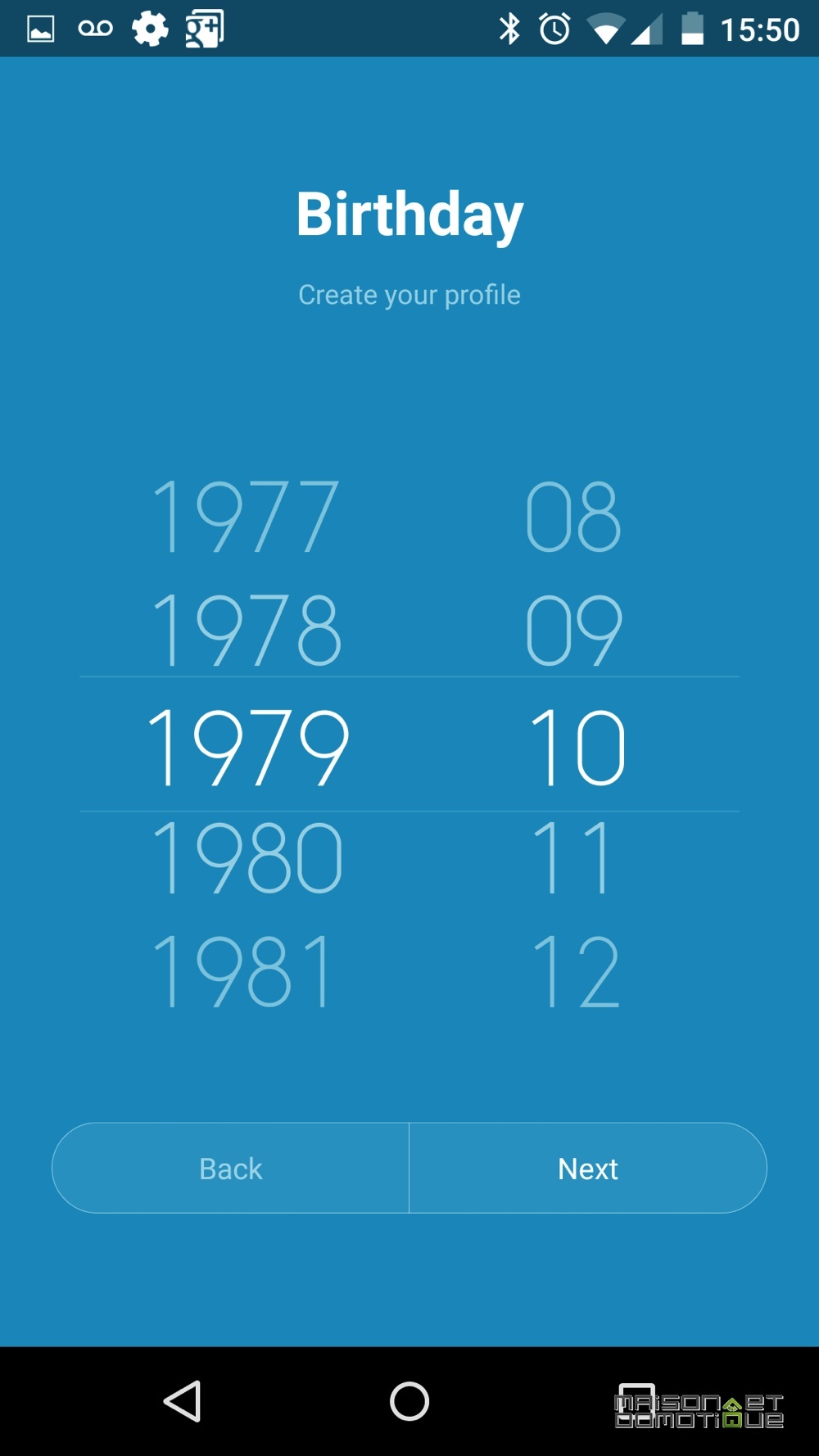
Task: Choose month 12 in the picker
Action: pyautogui.click(x=575, y=971)
